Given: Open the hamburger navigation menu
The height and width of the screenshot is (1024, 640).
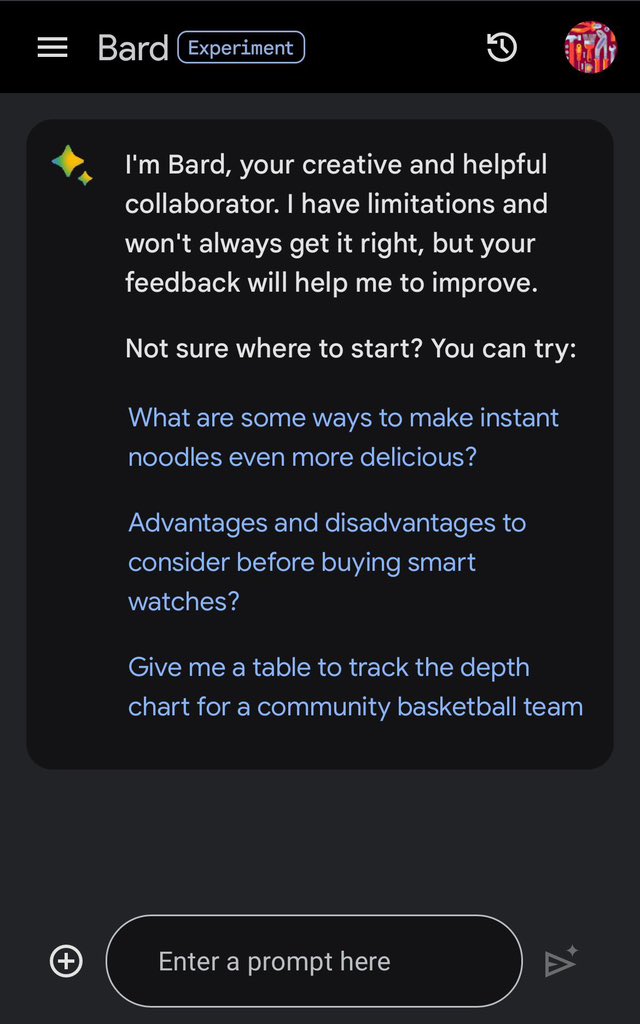Looking at the screenshot, I should 52,47.
